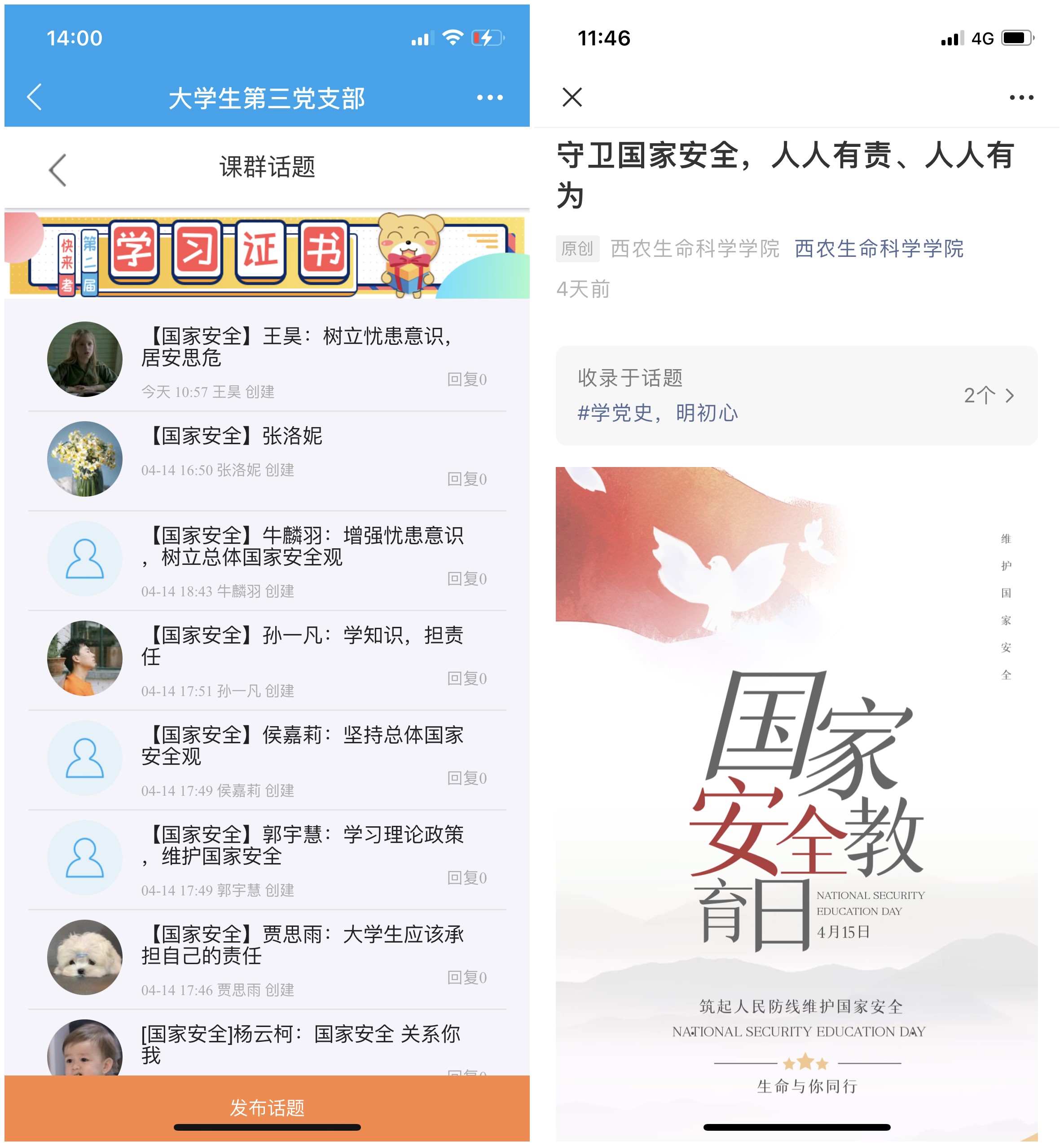Screen dimensions: 1064x1146
Task: Open 杨云柯's topic 国家安全 关系你我
Action: coord(299,1044)
